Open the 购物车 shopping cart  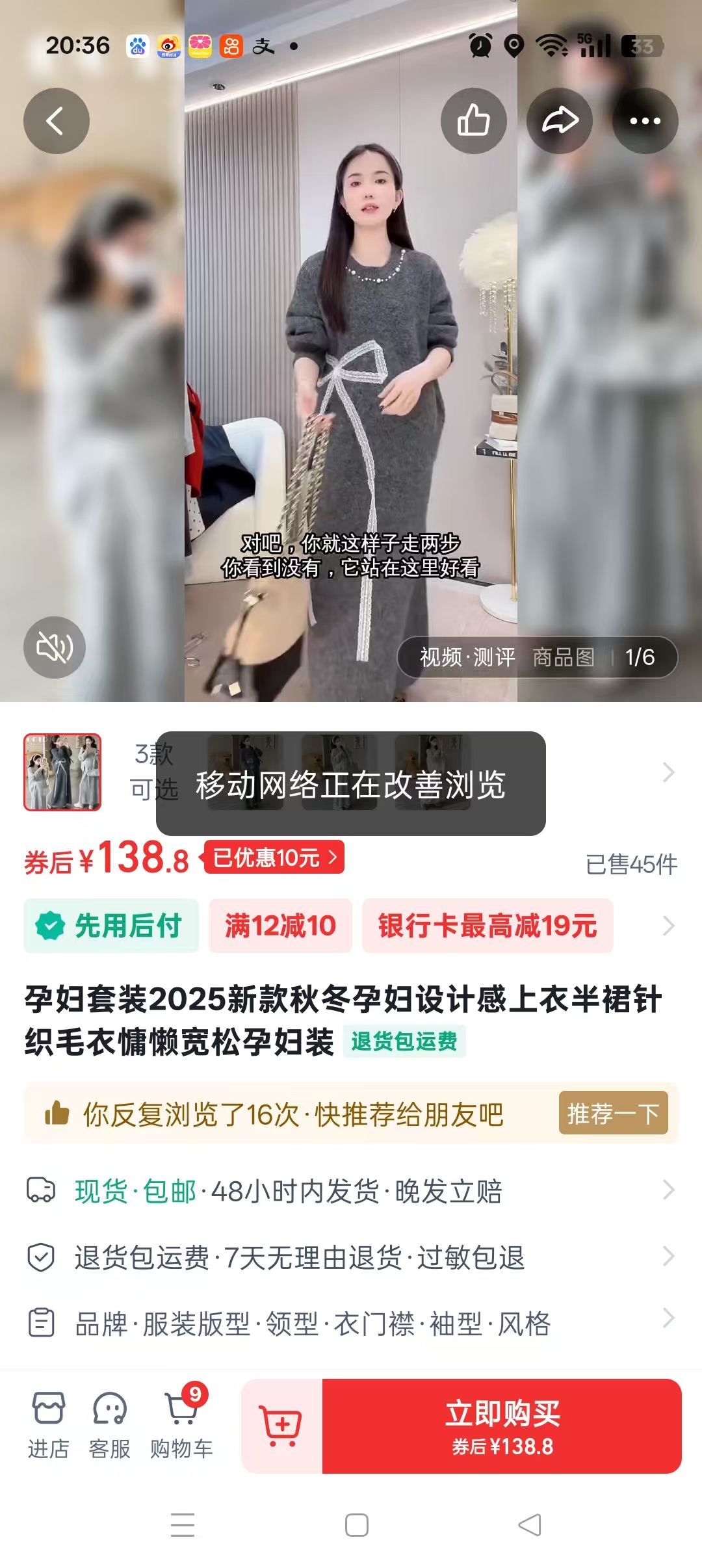coord(182,1425)
